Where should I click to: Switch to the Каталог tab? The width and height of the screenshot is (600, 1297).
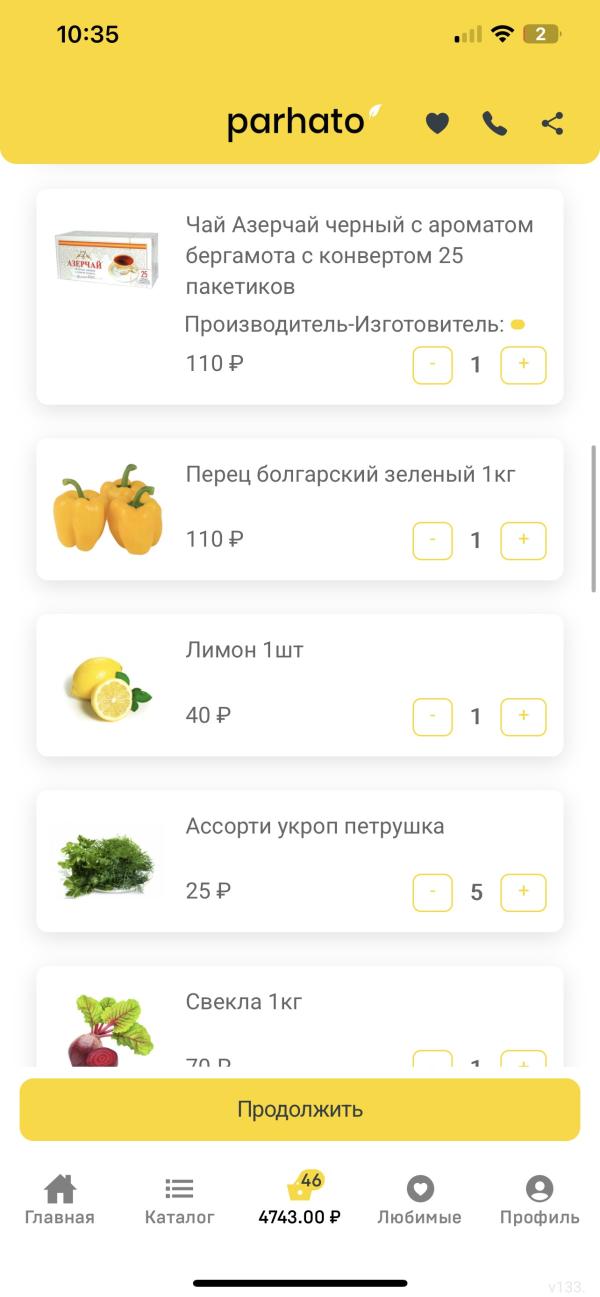coord(180,1200)
